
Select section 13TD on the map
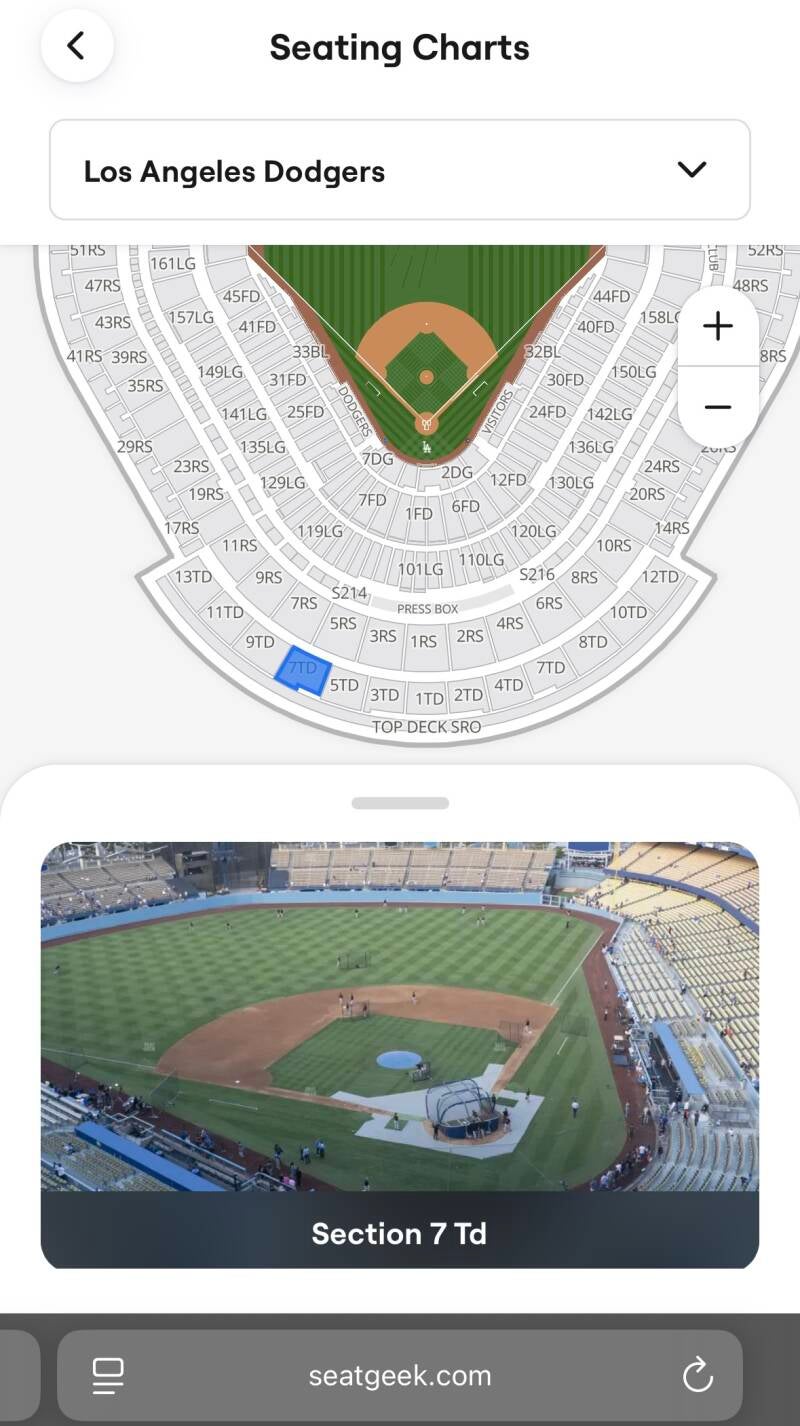tap(193, 577)
